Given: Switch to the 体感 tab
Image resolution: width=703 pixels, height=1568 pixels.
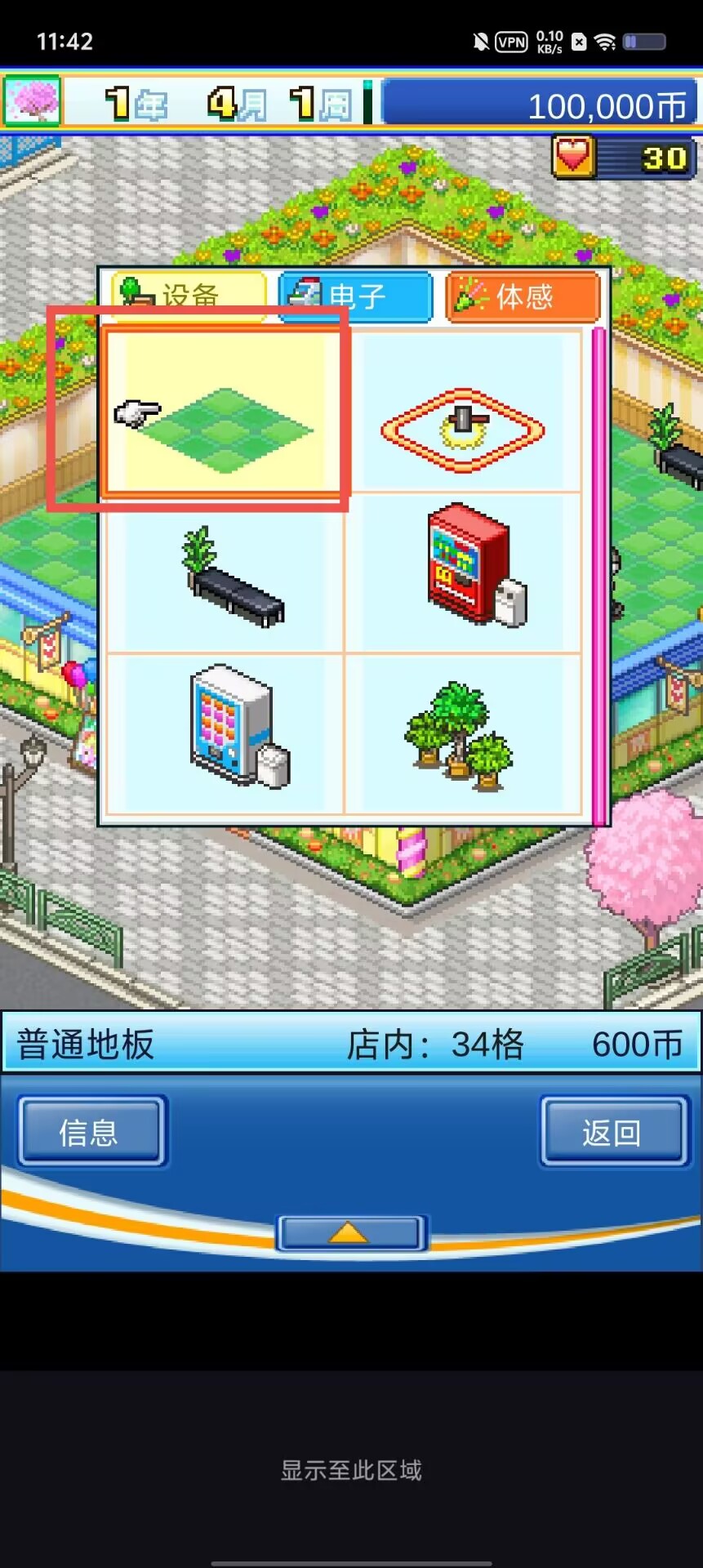Looking at the screenshot, I should [523, 296].
